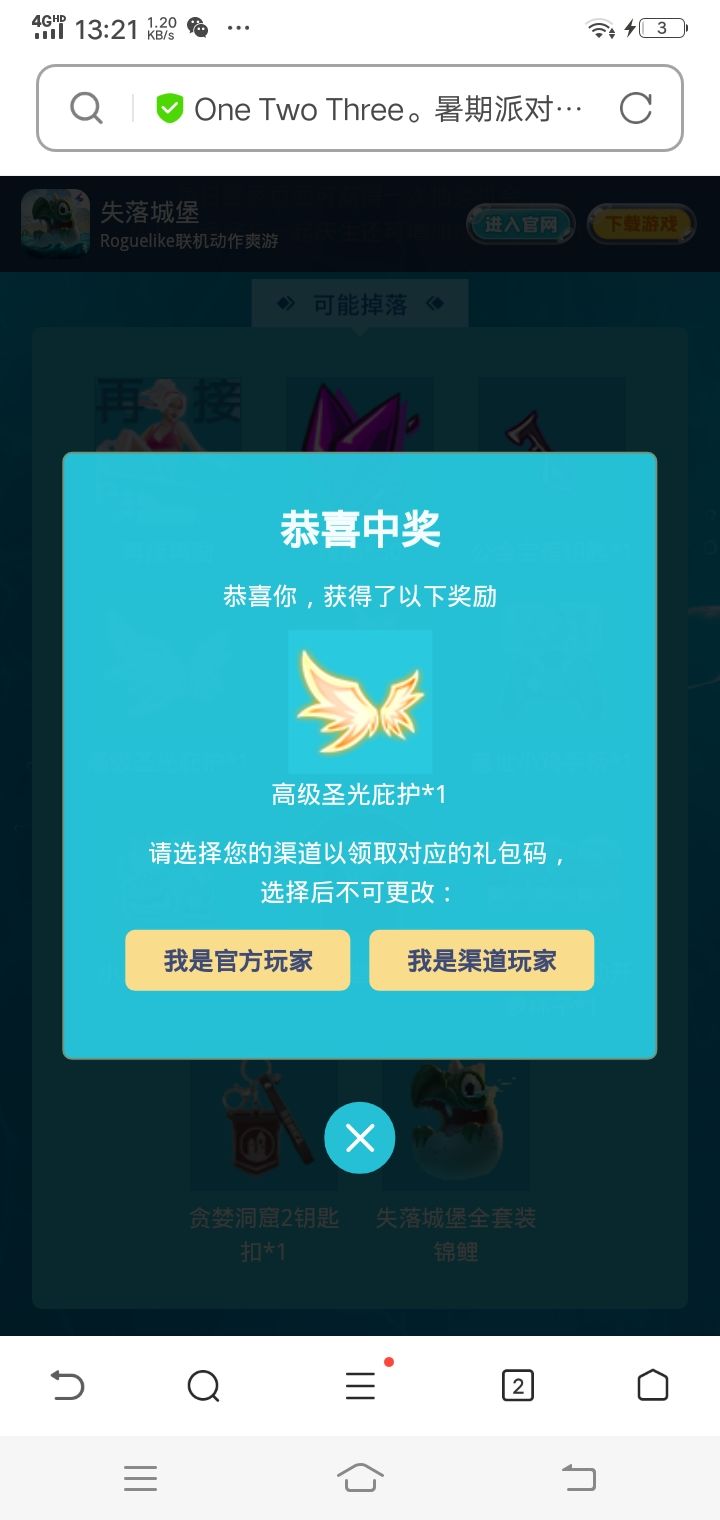Tap the back arrow in browser bottom bar
This screenshot has width=720, height=1520.
(66, 1386)
